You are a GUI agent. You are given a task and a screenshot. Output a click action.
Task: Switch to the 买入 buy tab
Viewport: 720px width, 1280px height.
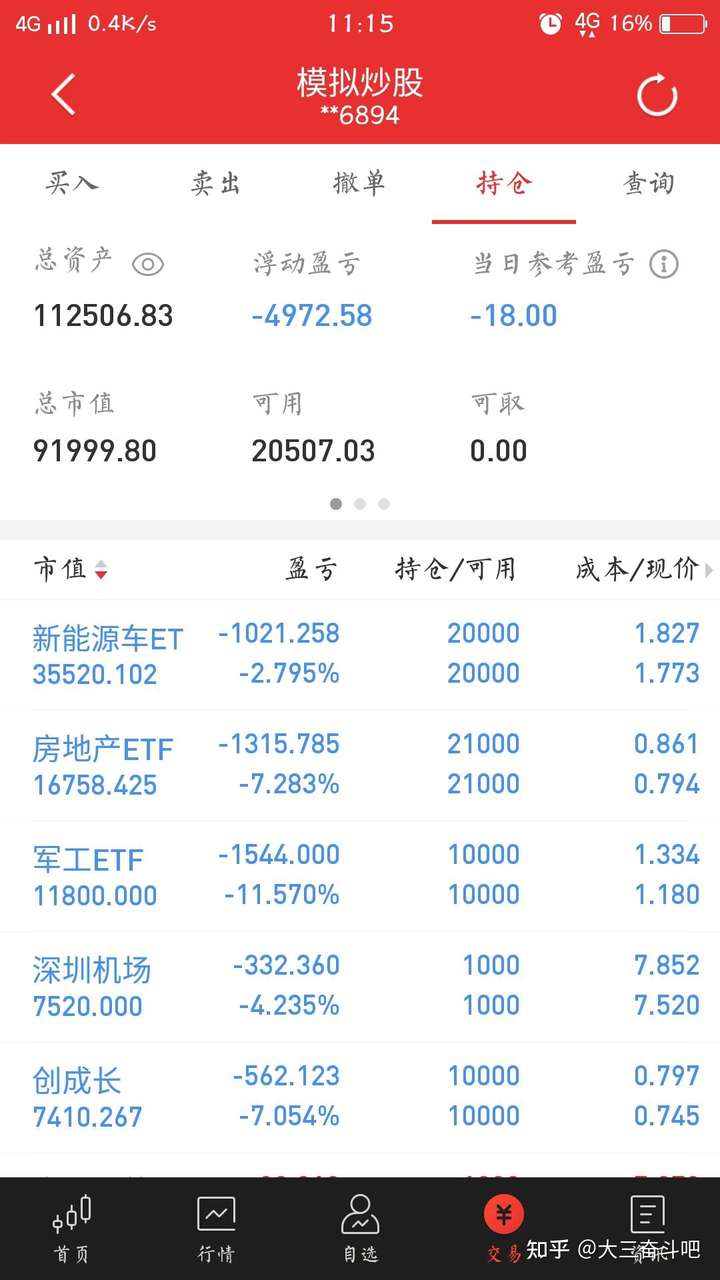coord(70,184)
